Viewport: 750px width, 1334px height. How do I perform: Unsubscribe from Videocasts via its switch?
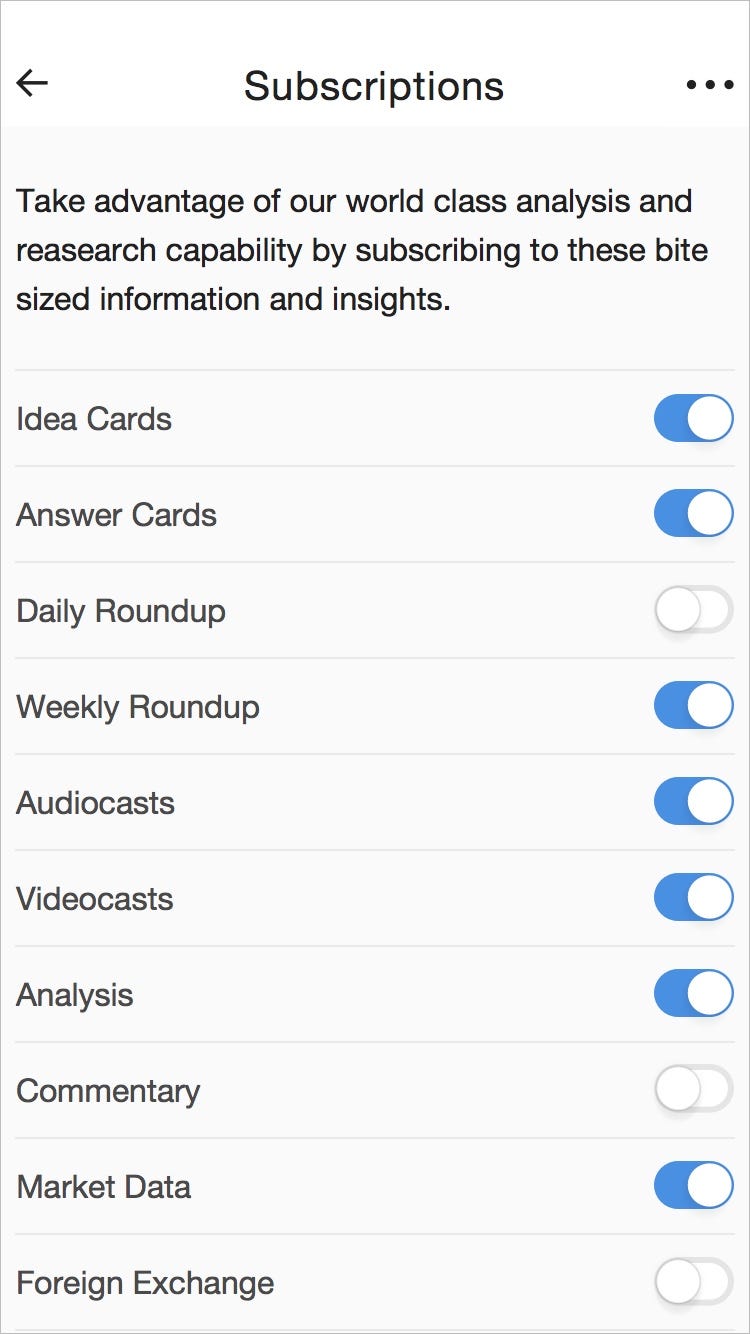coord(693,898)
